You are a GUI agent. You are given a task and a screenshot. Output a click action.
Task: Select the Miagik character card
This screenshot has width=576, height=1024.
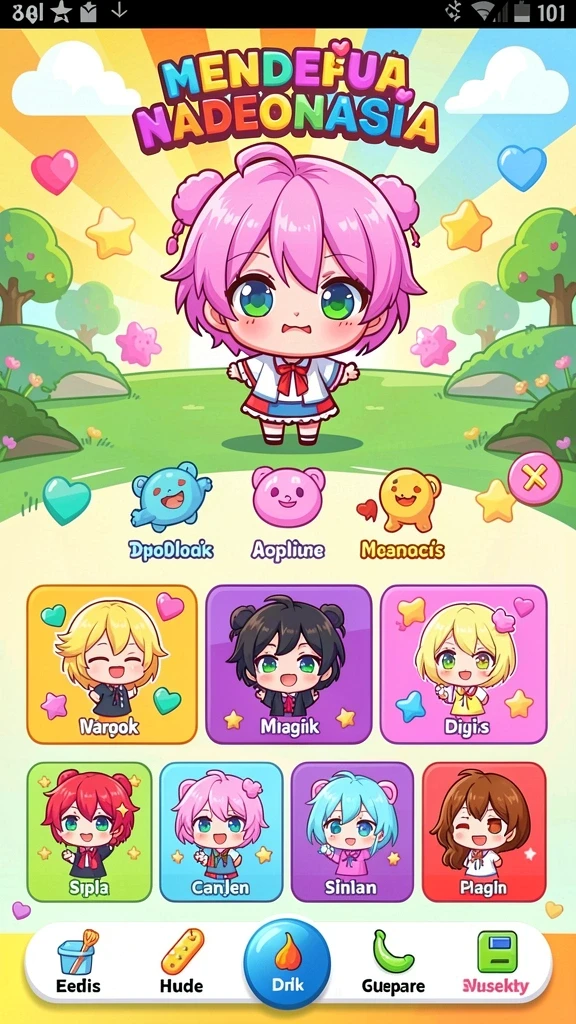coord(289,664)
